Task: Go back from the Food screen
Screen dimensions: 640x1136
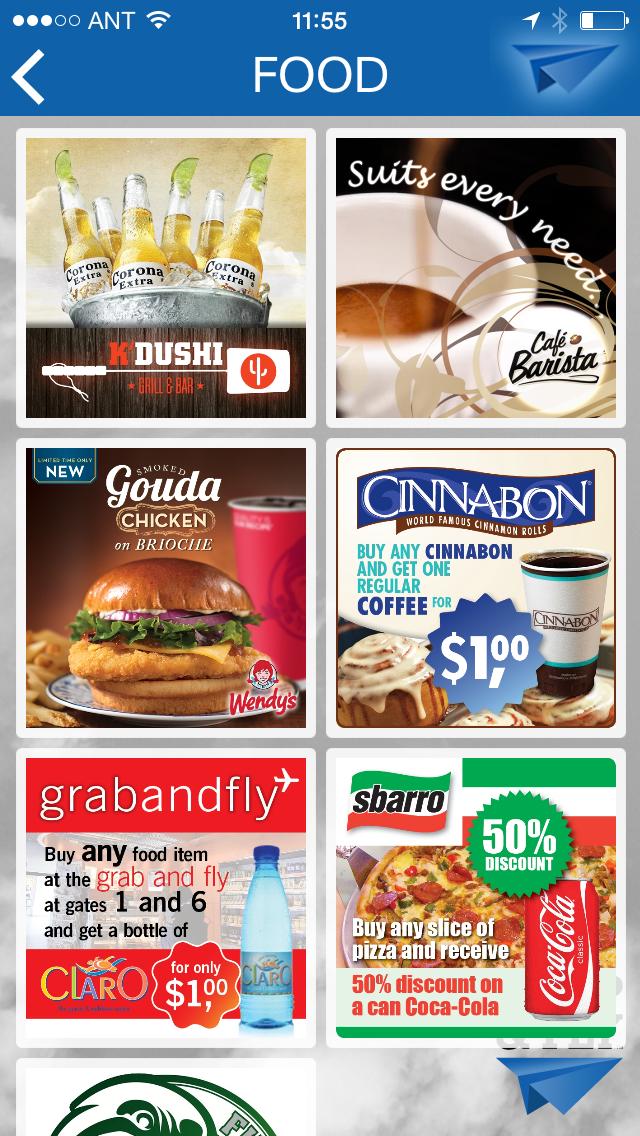Action: tap(29, 75)
